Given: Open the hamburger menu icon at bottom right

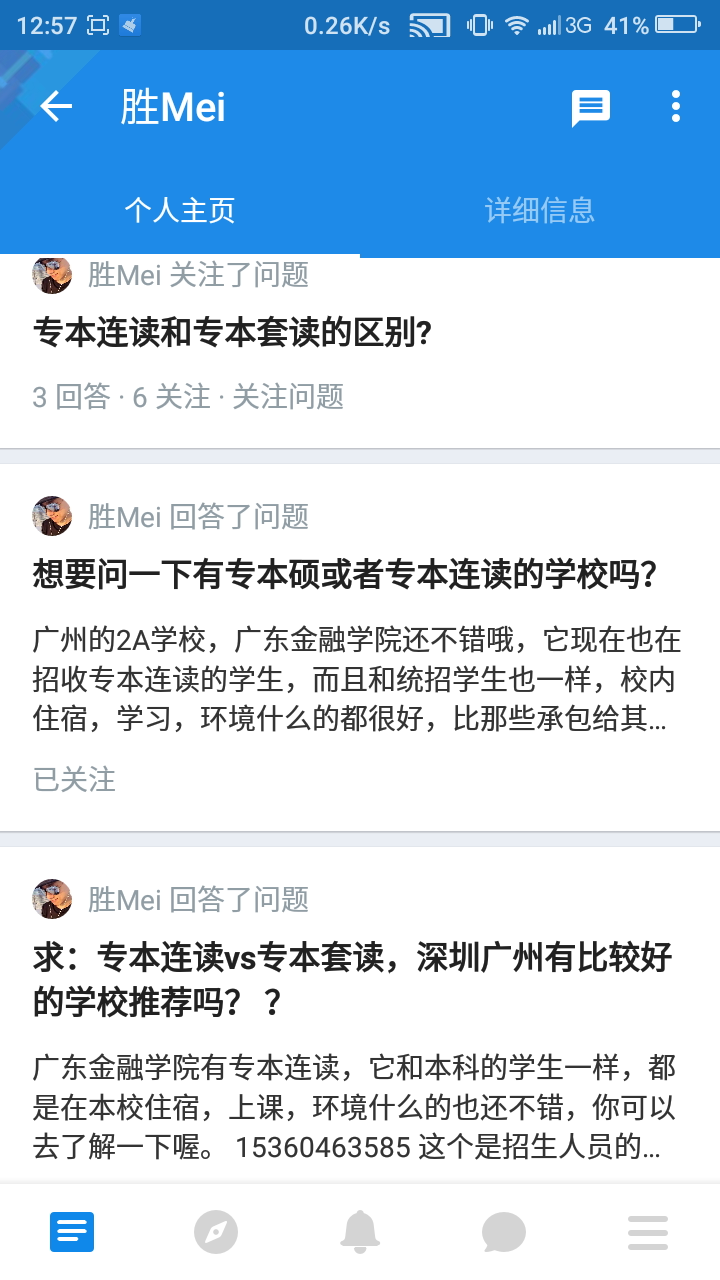Looking at the screenshot, I should 648,1231.
